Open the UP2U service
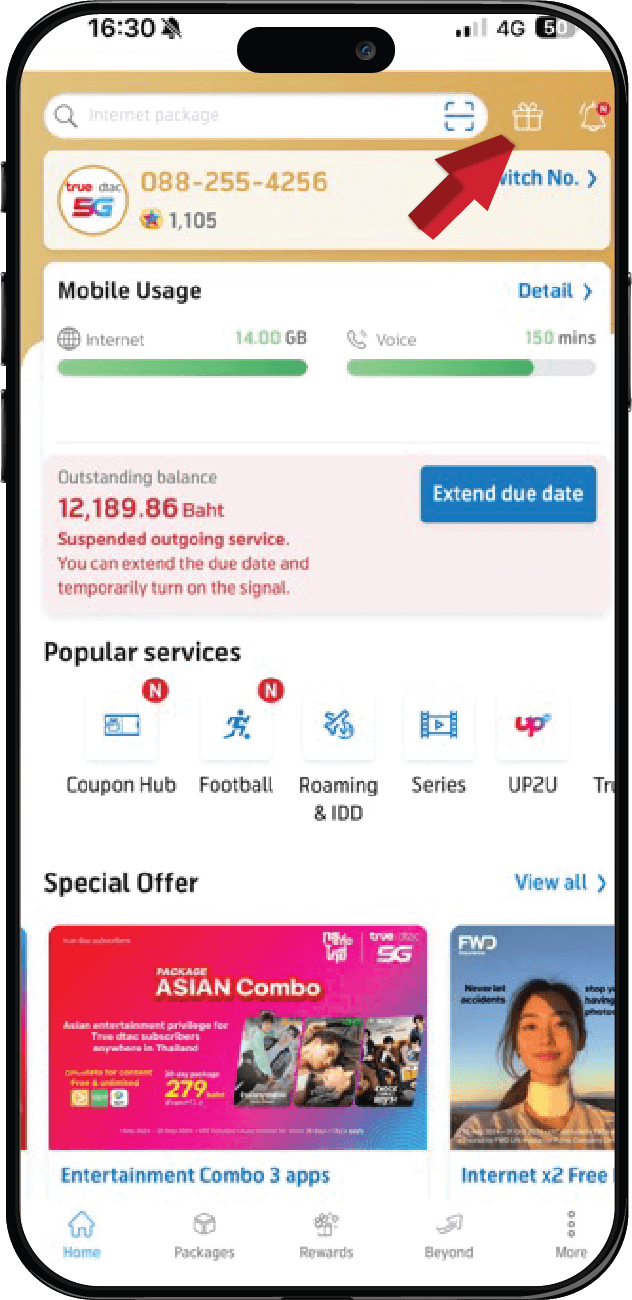The image size is (632, 1300). (x=531, y=725)
